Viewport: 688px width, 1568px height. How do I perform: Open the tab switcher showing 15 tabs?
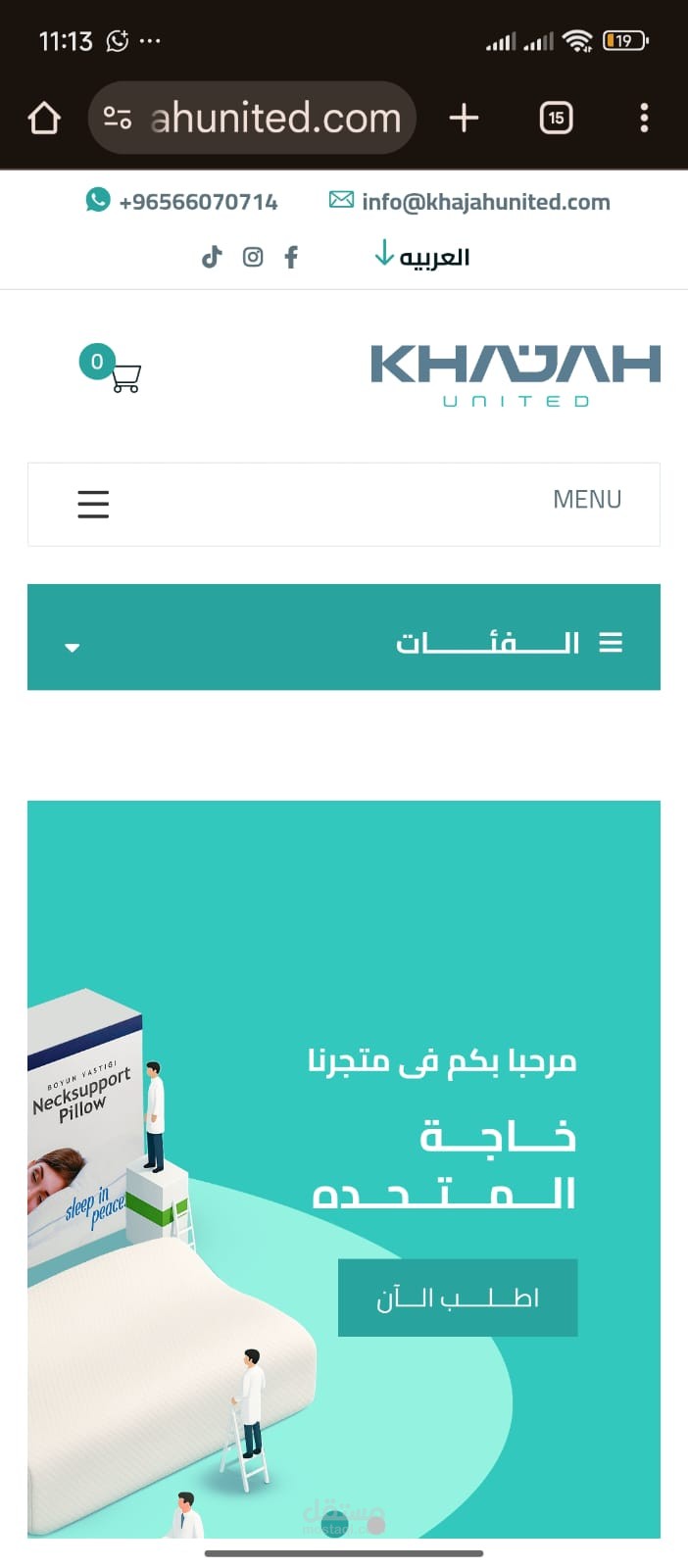pos(556,119)
